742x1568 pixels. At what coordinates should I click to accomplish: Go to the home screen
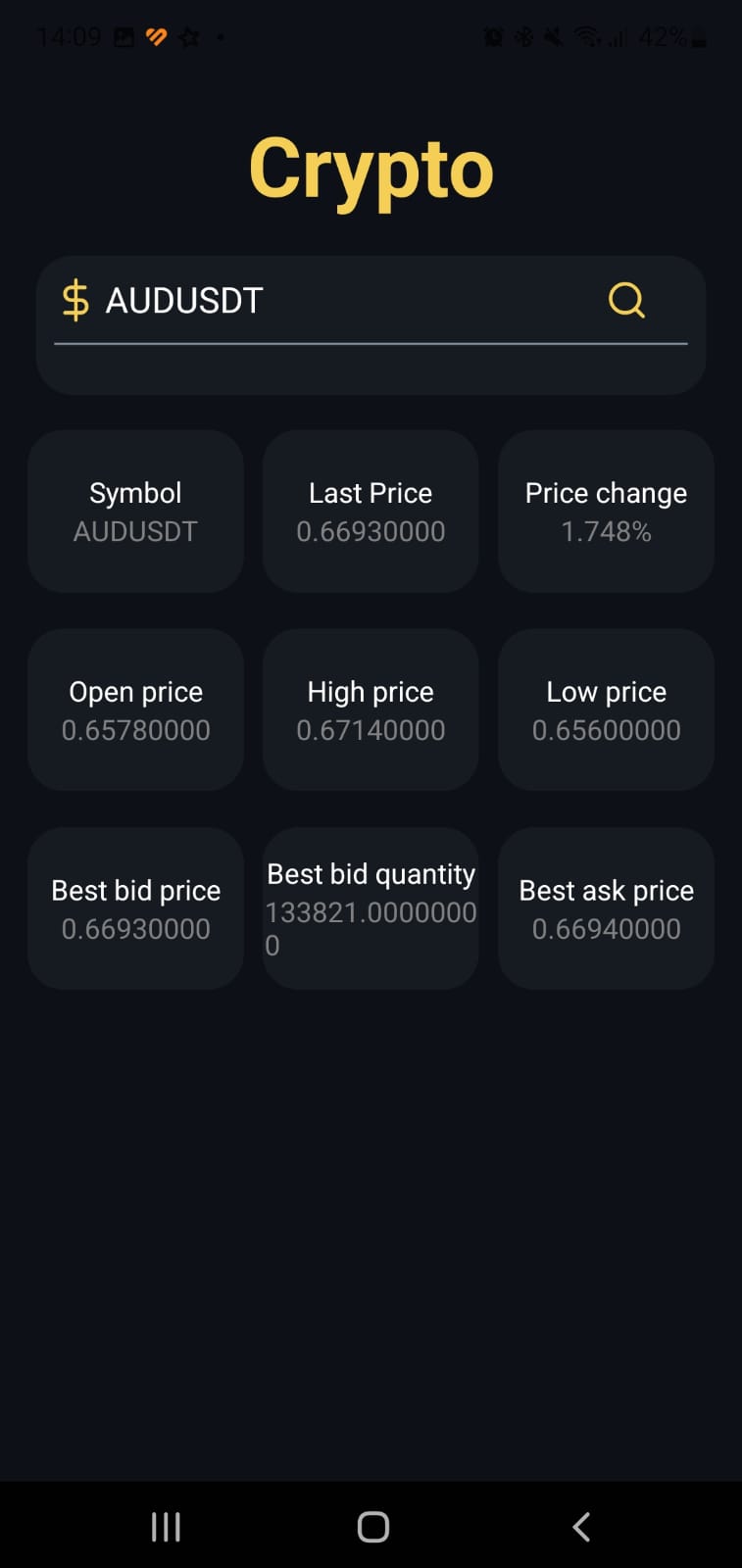pyautogui.click(x=372, y=1526)
